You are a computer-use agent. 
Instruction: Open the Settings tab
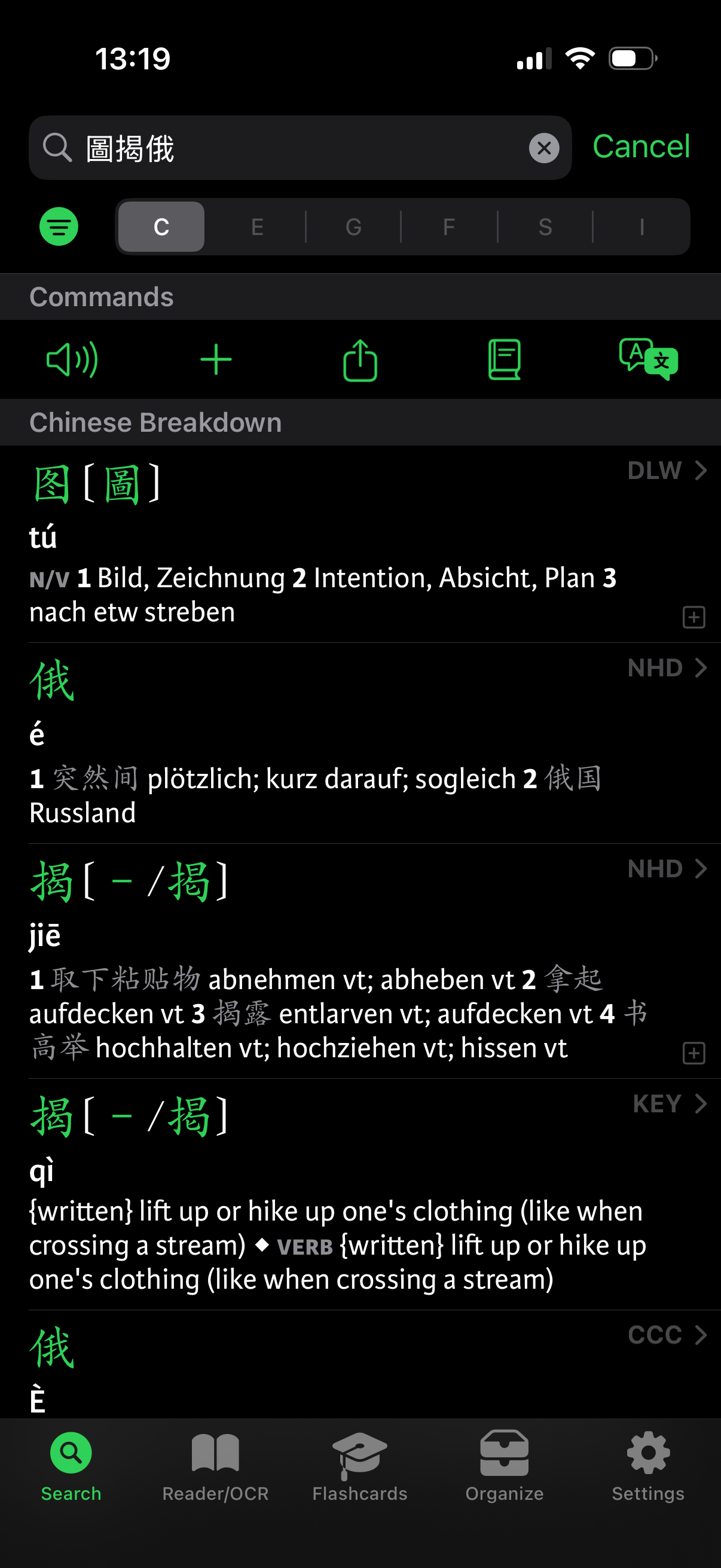click(x=648, y=1466)
